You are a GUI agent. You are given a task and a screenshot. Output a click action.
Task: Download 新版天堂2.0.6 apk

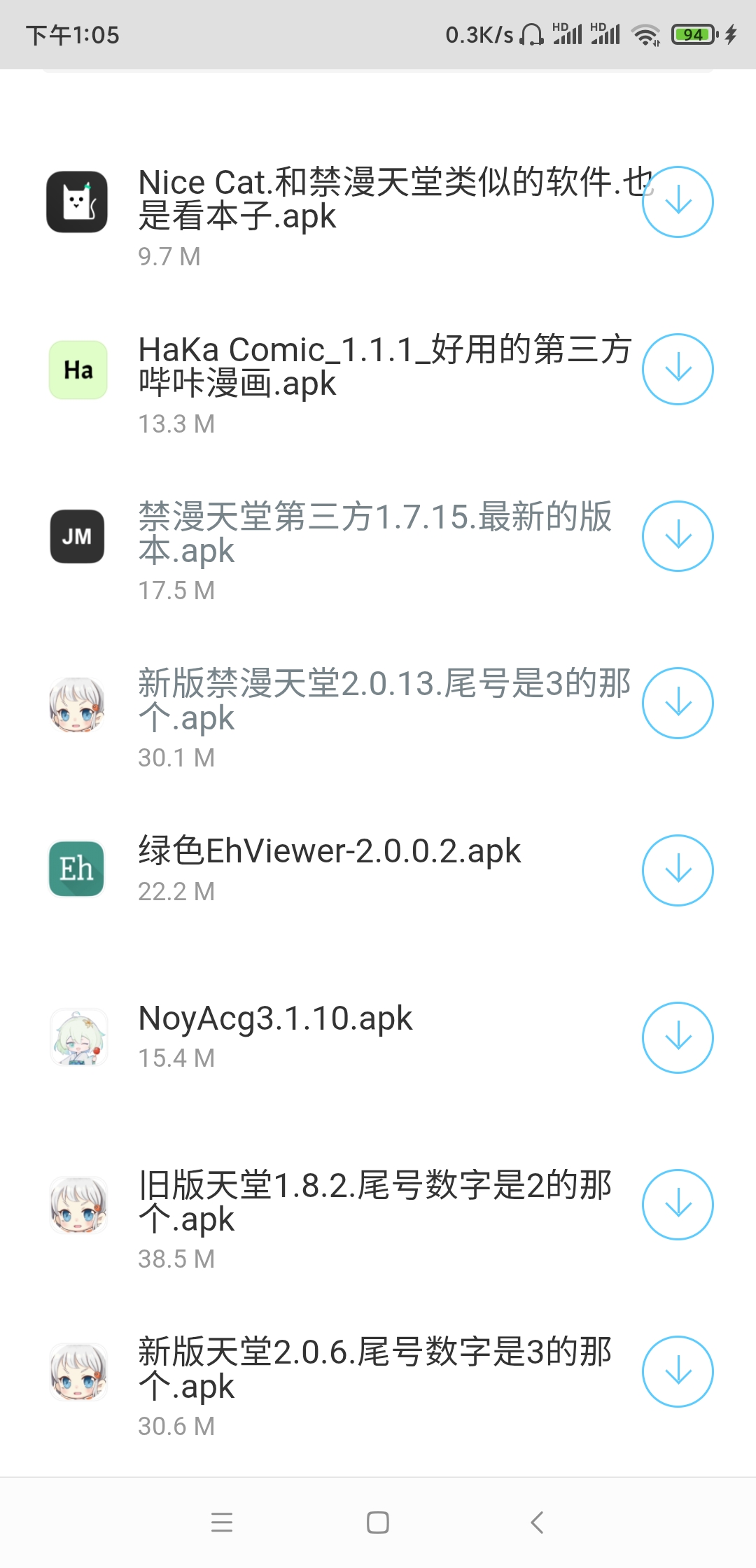click(678, 1371)
